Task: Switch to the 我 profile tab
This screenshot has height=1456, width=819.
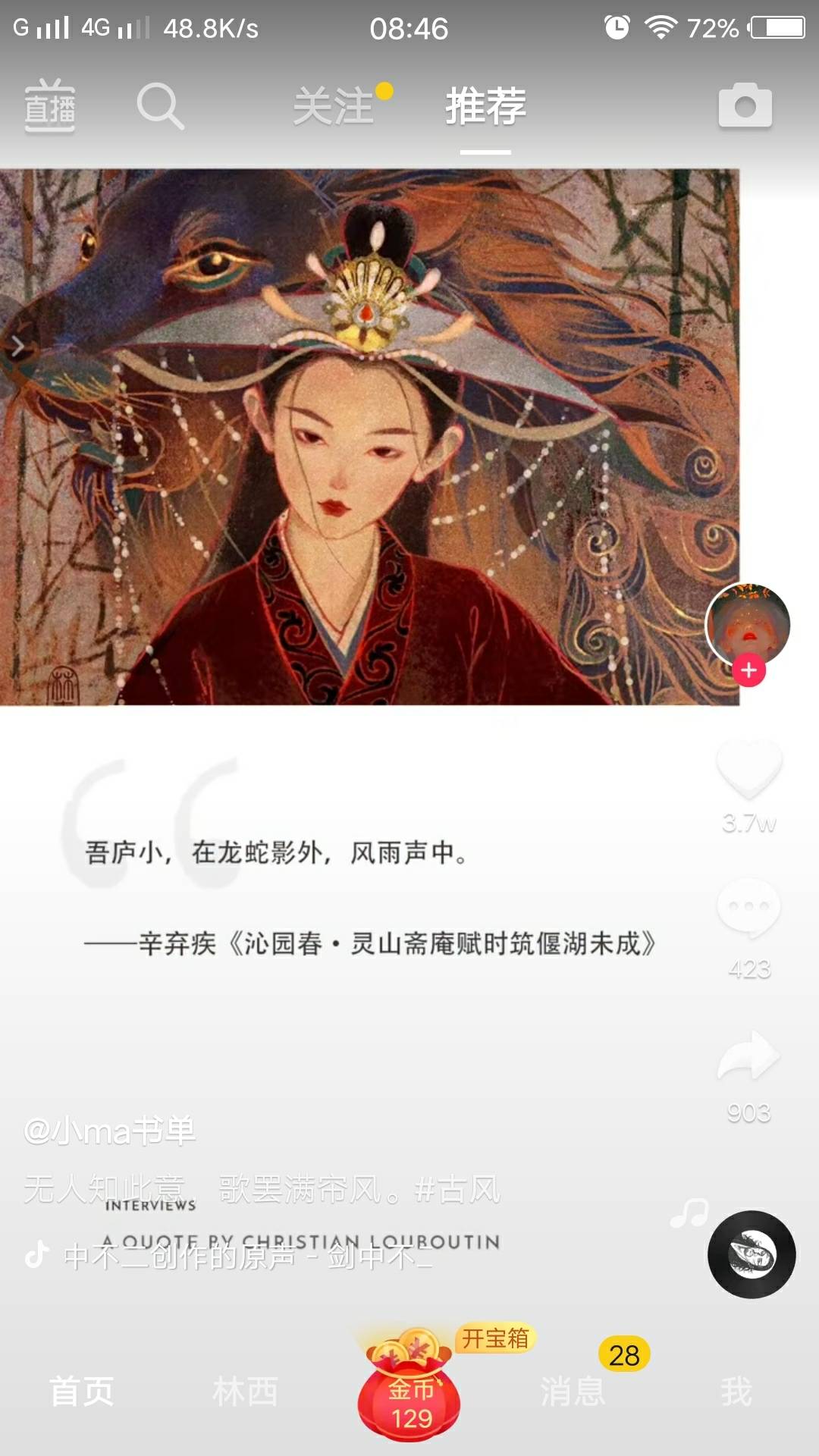Action: [x=736, y=1392]
